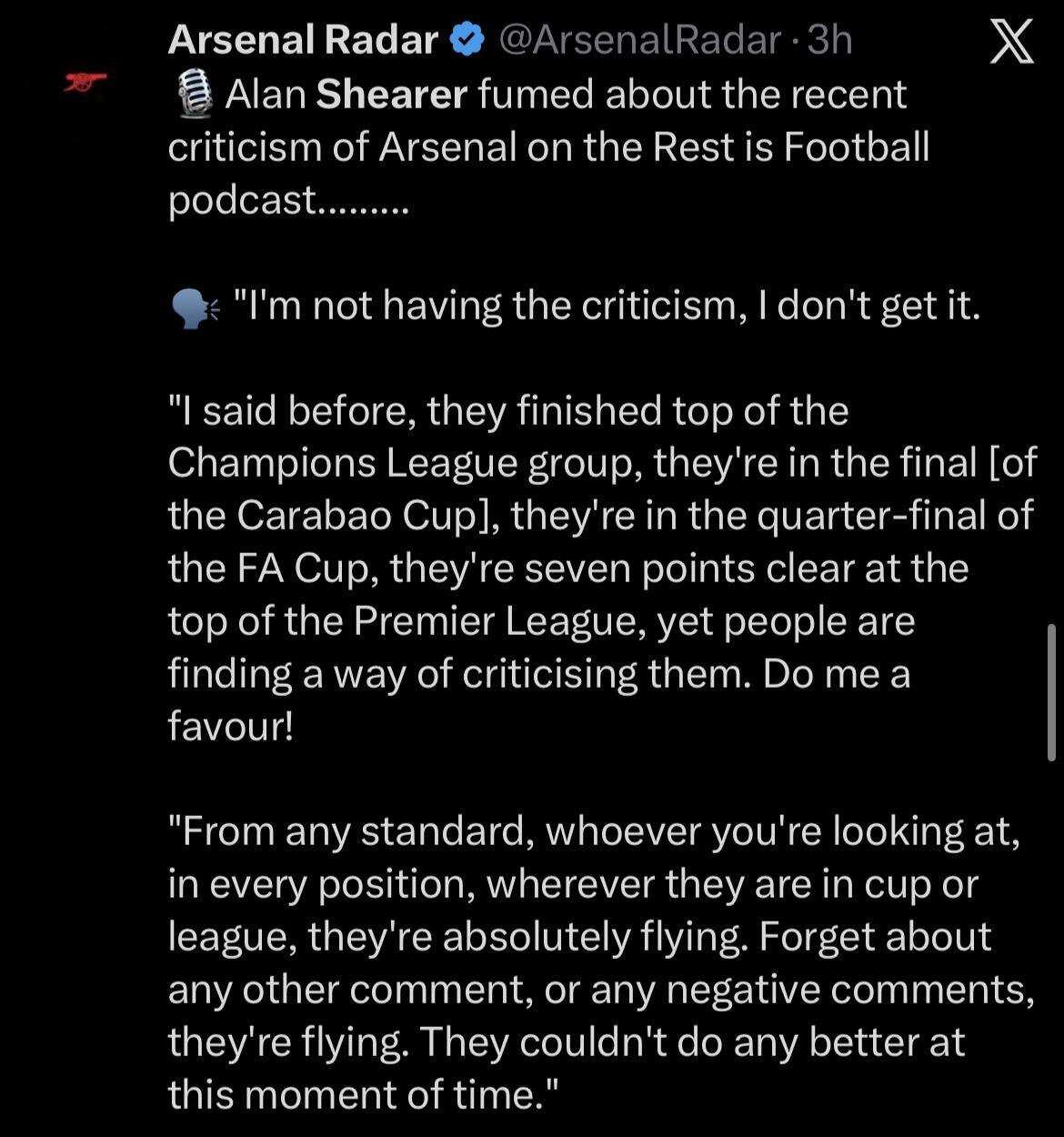The image size is (1064, 1137).
Task: Open Arsenal Radar's profile from the display name
Action: click(303, 40)
